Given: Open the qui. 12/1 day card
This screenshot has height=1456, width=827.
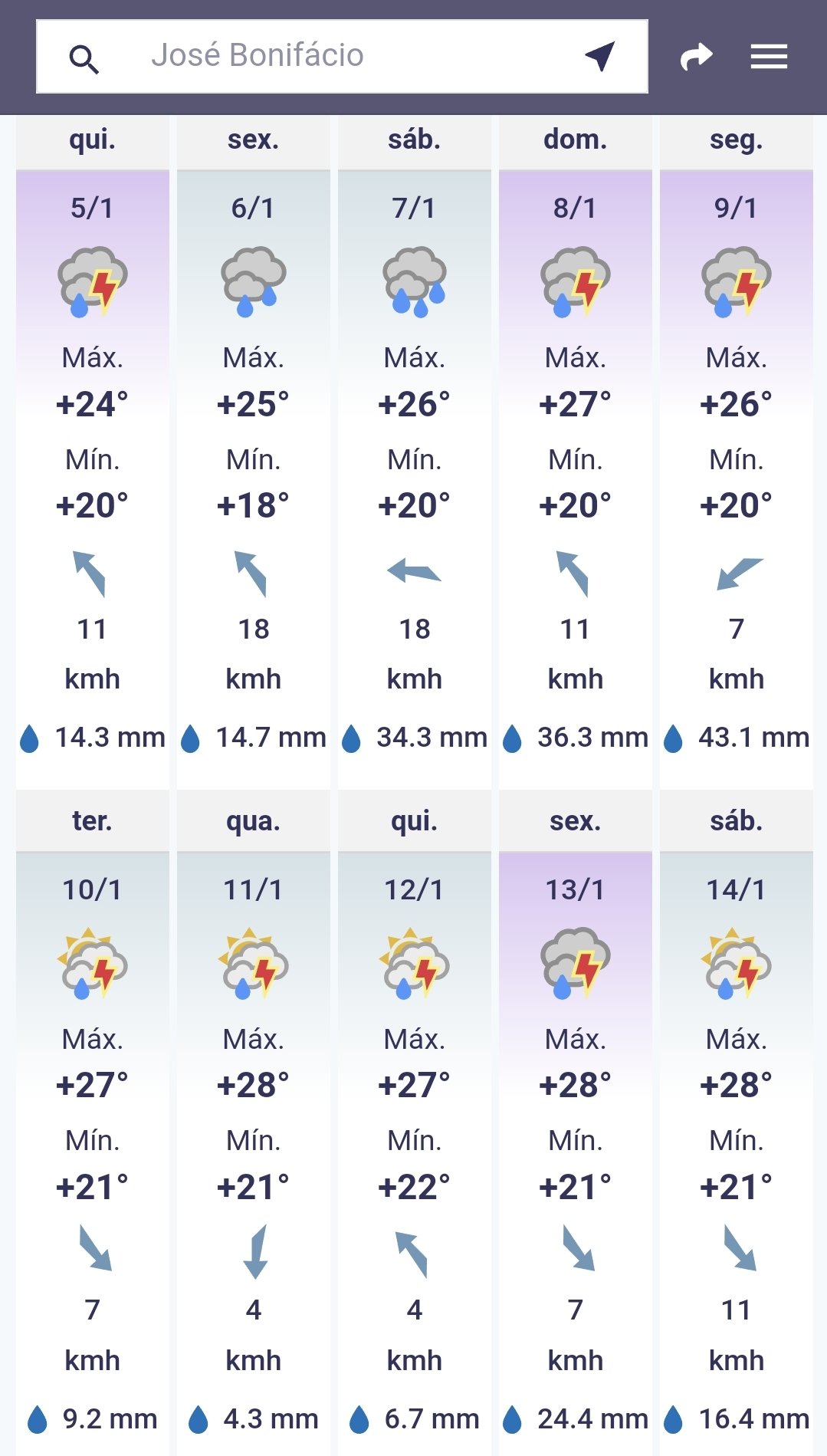Looking at the screenshot, I should [415, 1123].
